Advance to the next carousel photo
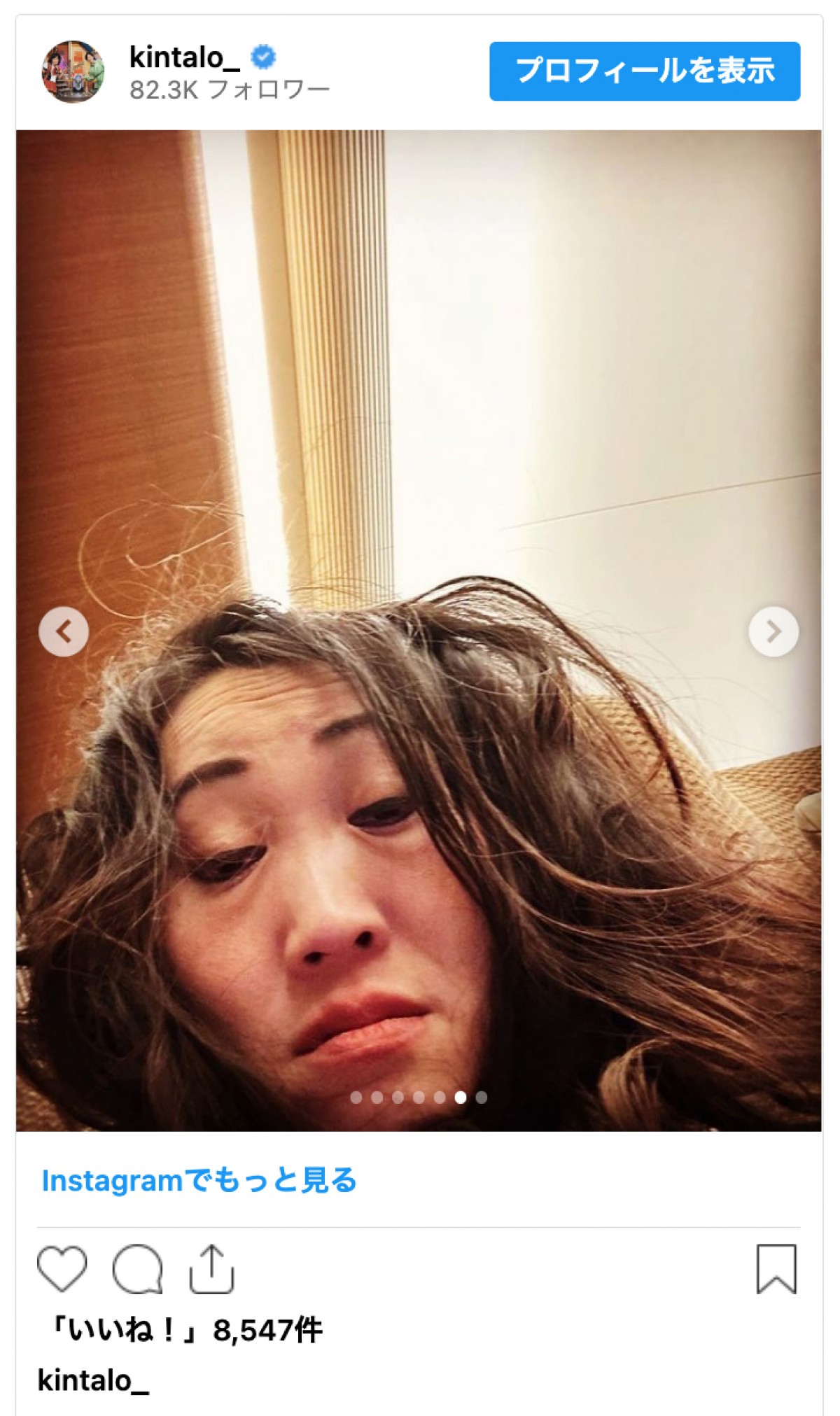This screenshot has width=840, height=1416. click(773, 632)
